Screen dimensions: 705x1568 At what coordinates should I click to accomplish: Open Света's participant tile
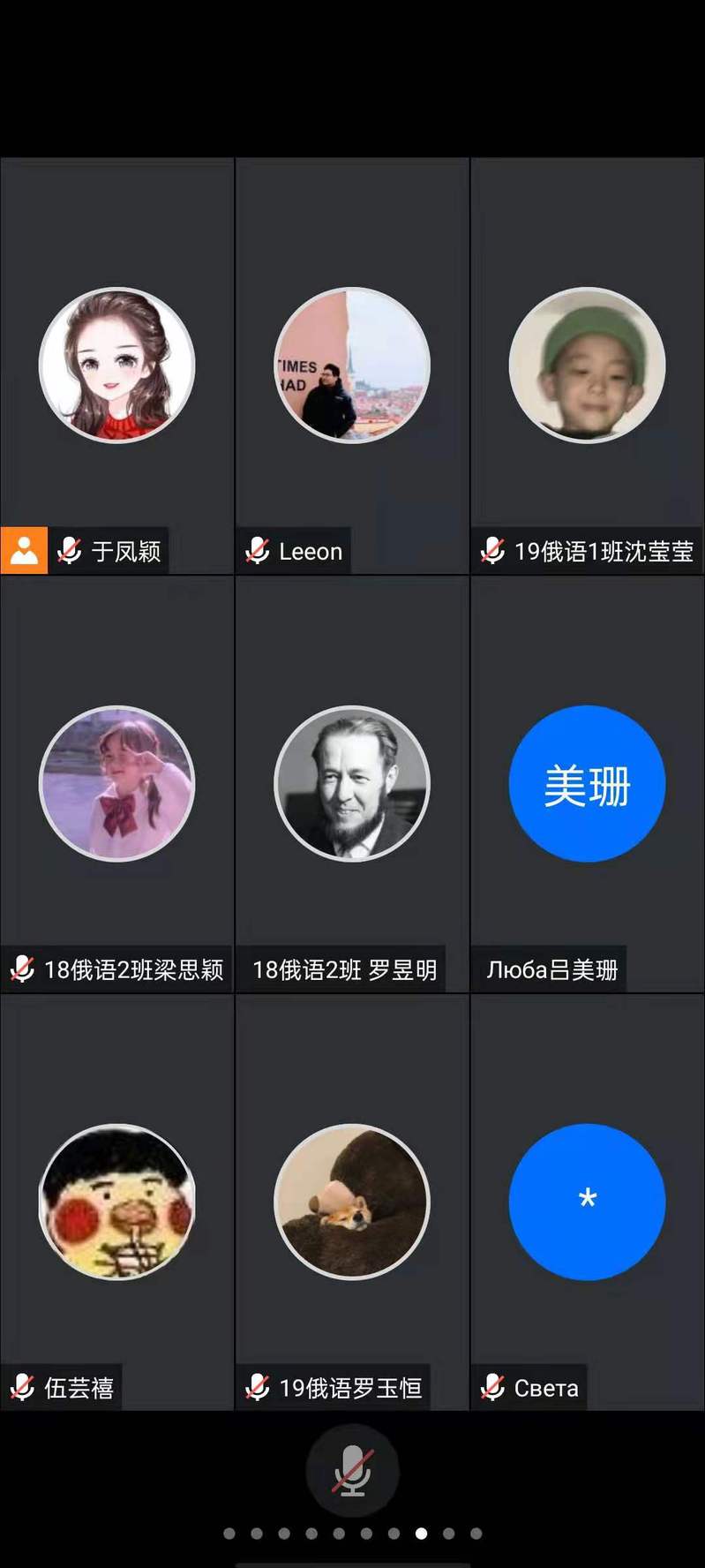click(587, 1202)
